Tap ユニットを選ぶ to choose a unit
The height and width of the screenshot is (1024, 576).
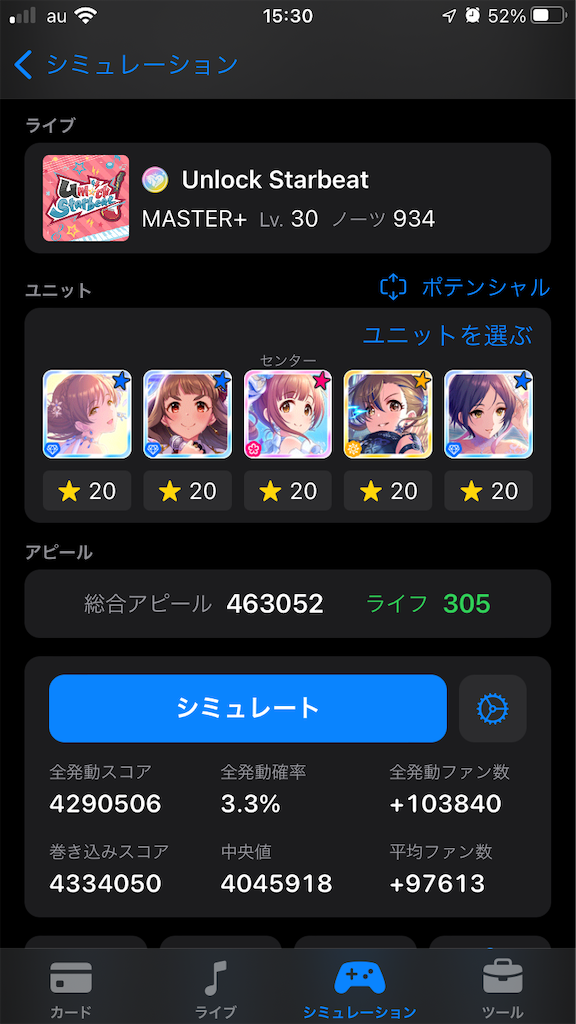pyautogui.click(x=448, y=336)
